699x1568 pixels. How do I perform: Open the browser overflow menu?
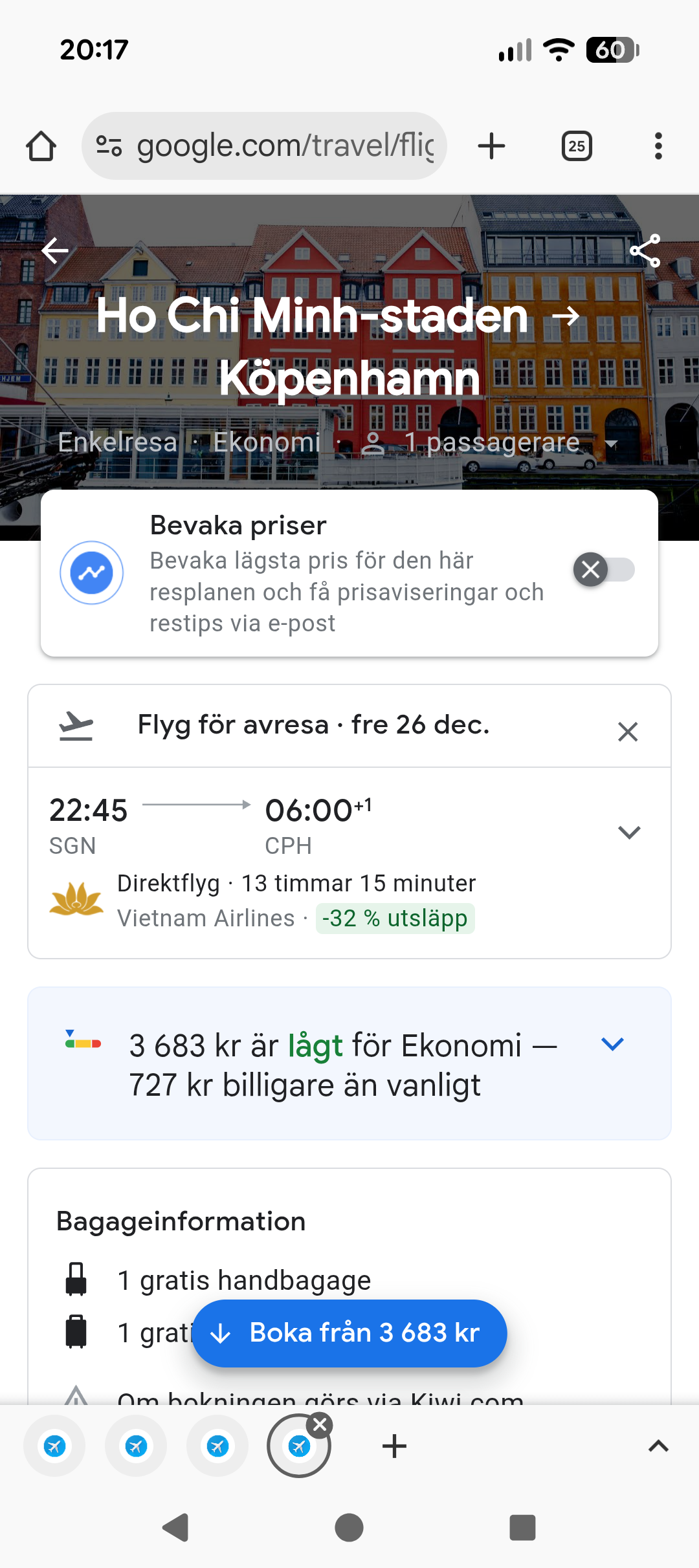click(x=658, y=146)
